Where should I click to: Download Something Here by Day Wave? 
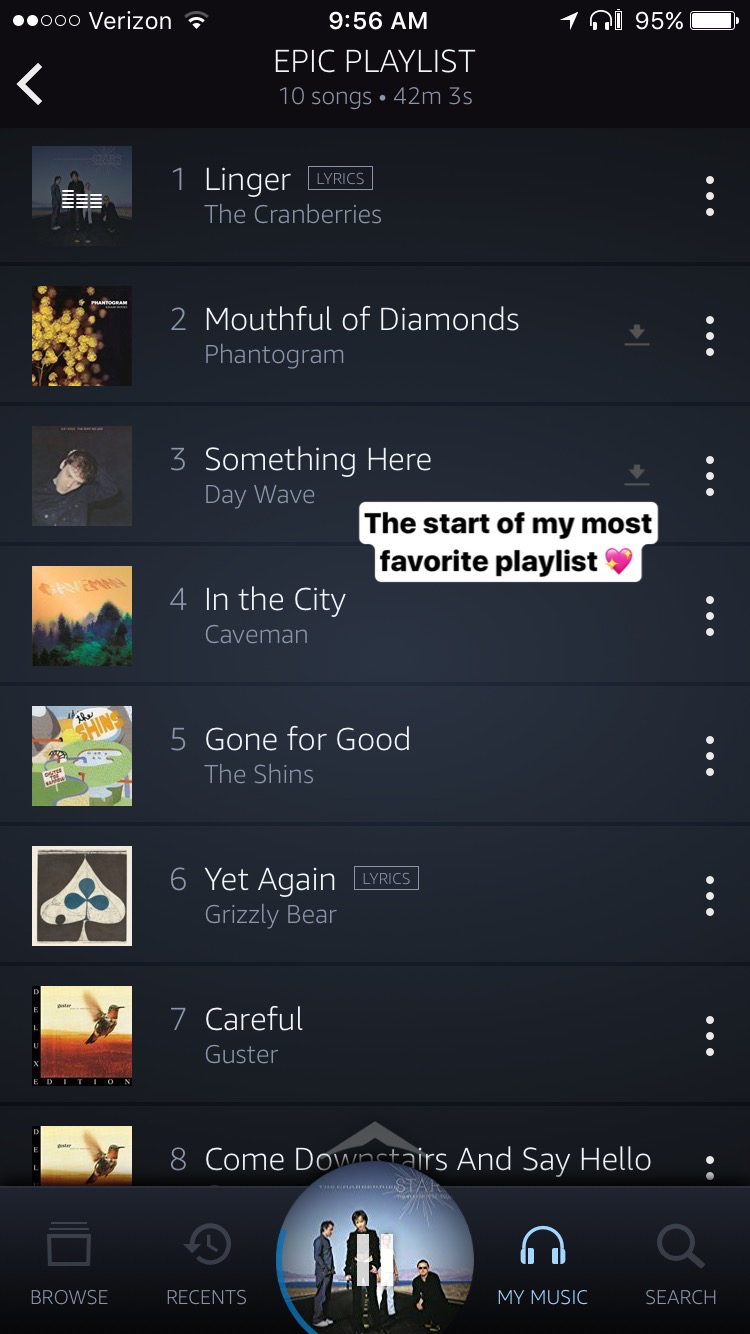coord(636,474)
